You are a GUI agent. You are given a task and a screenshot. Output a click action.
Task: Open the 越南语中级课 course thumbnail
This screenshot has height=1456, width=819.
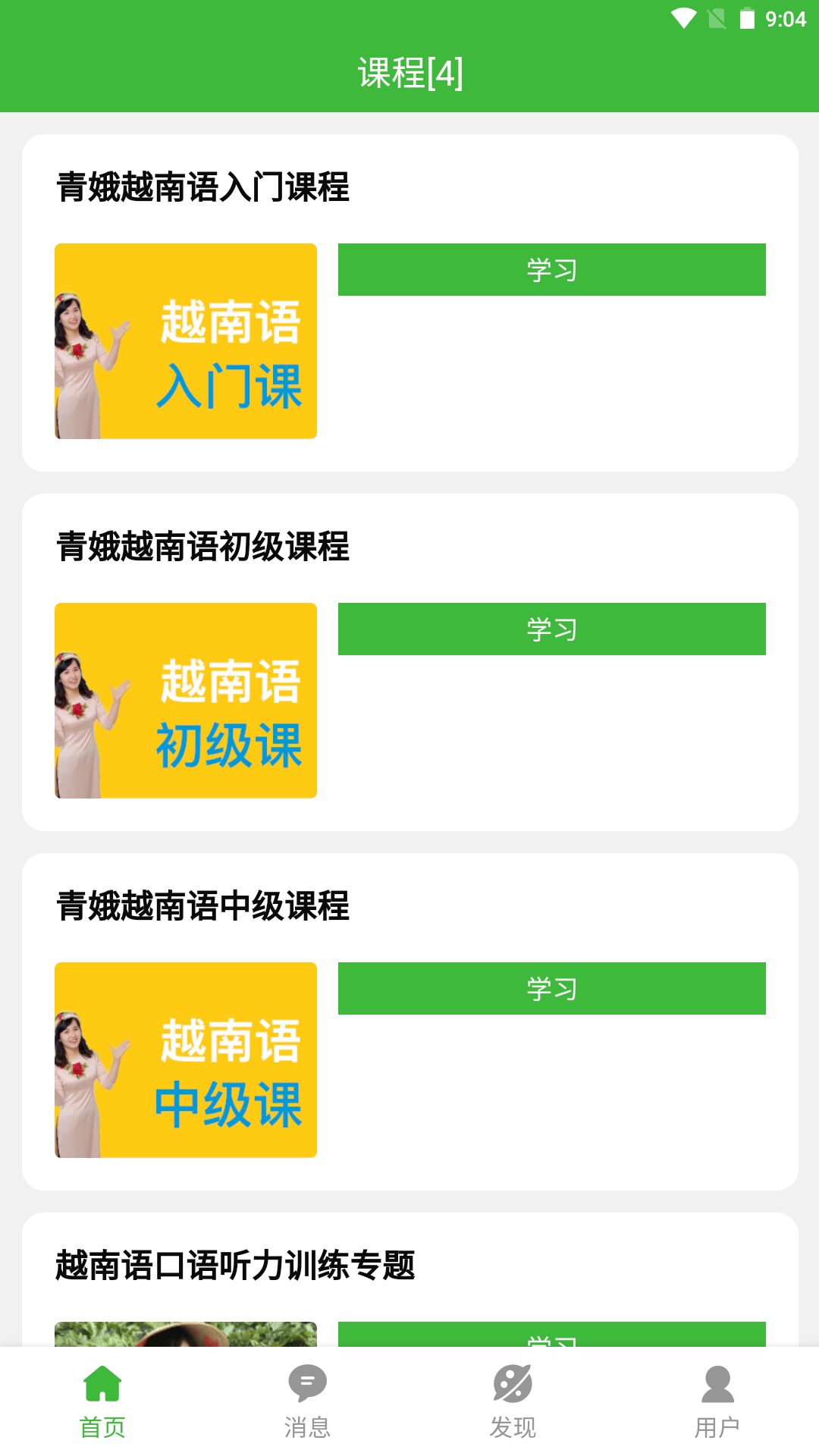tap(185, 1060)
